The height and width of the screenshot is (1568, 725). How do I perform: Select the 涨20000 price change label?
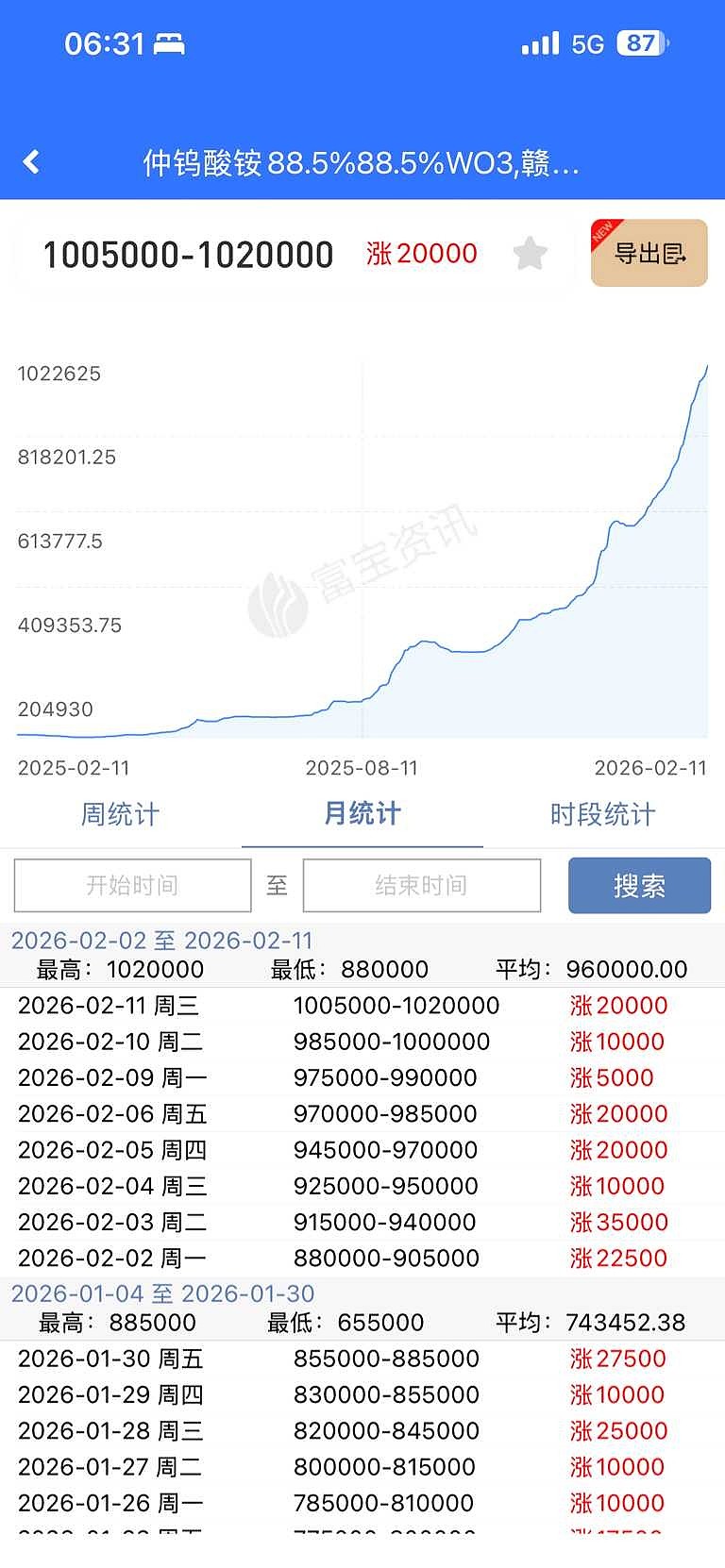point(421,253)
